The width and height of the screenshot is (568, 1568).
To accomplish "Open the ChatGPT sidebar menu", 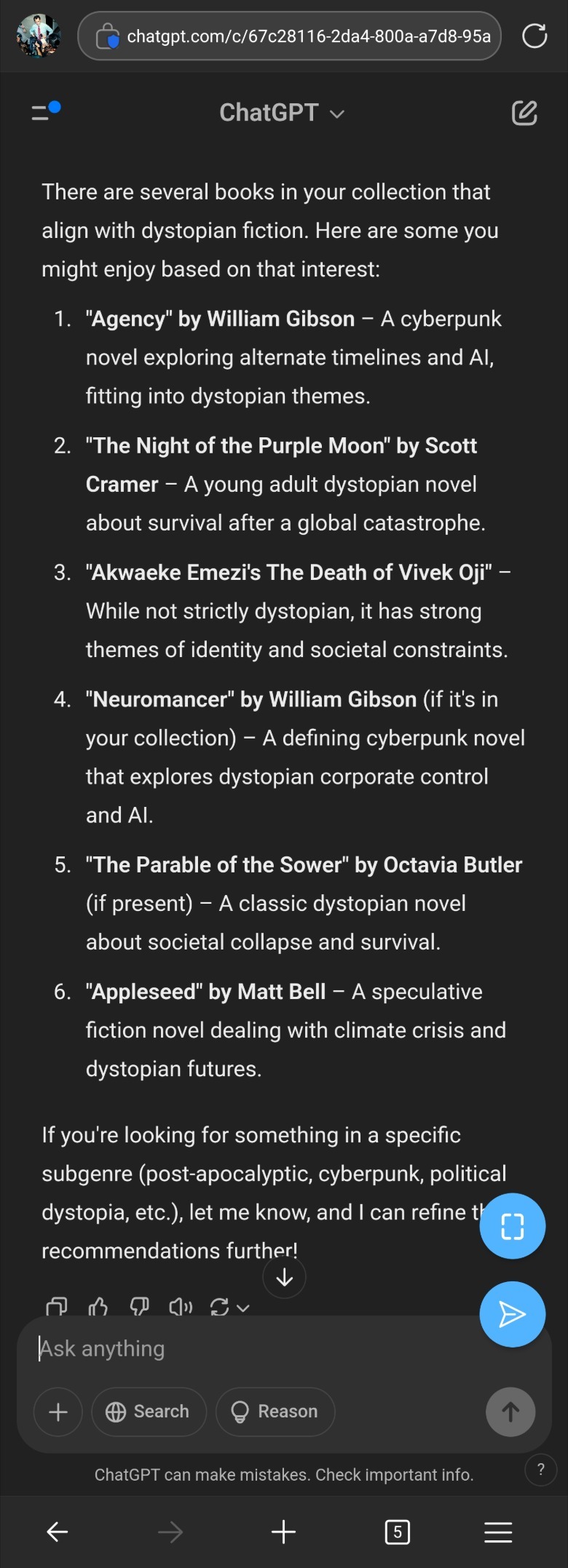I will coord(45,112).
